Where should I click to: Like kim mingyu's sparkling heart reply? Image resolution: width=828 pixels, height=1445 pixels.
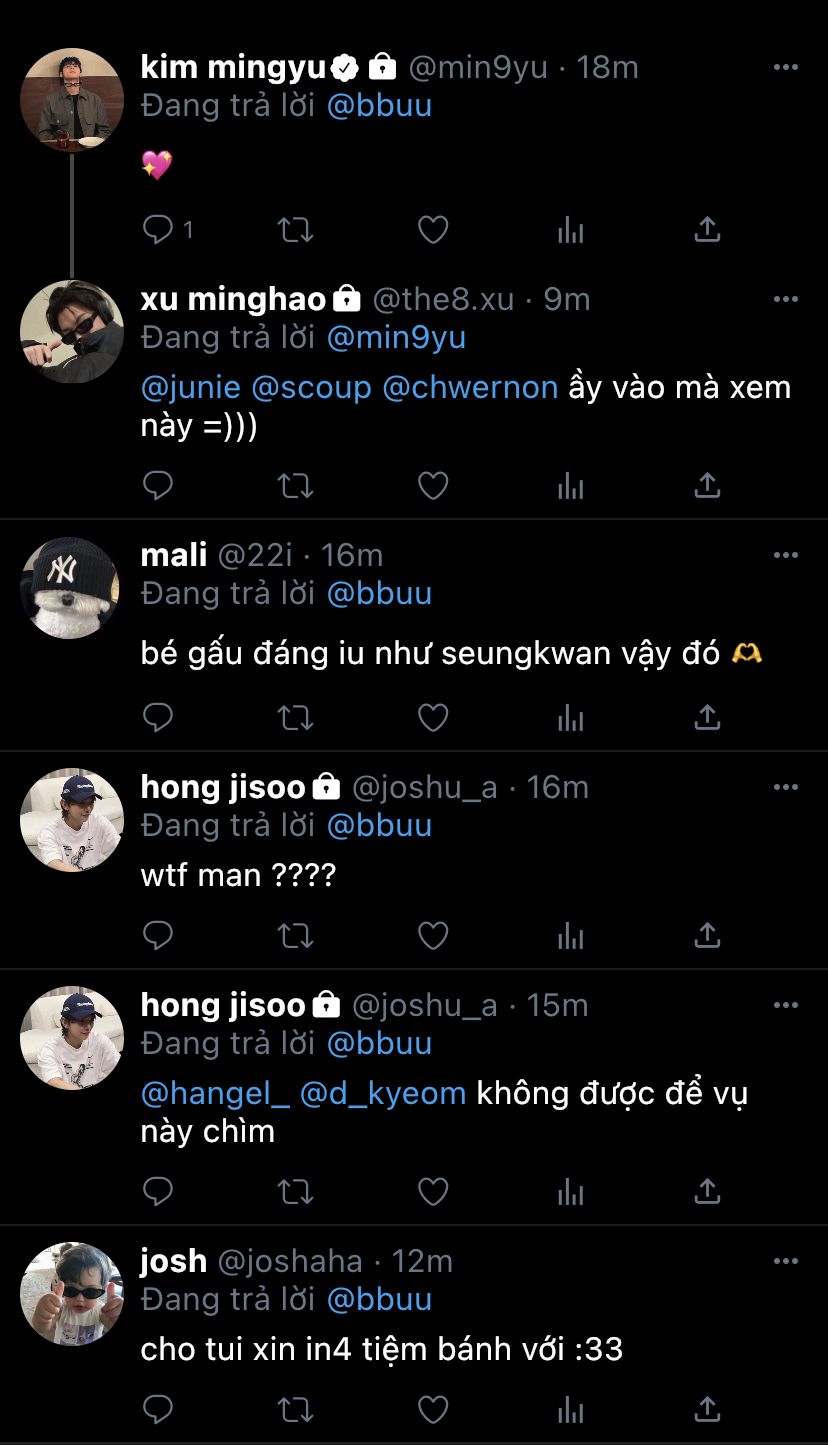coord(432,230)
